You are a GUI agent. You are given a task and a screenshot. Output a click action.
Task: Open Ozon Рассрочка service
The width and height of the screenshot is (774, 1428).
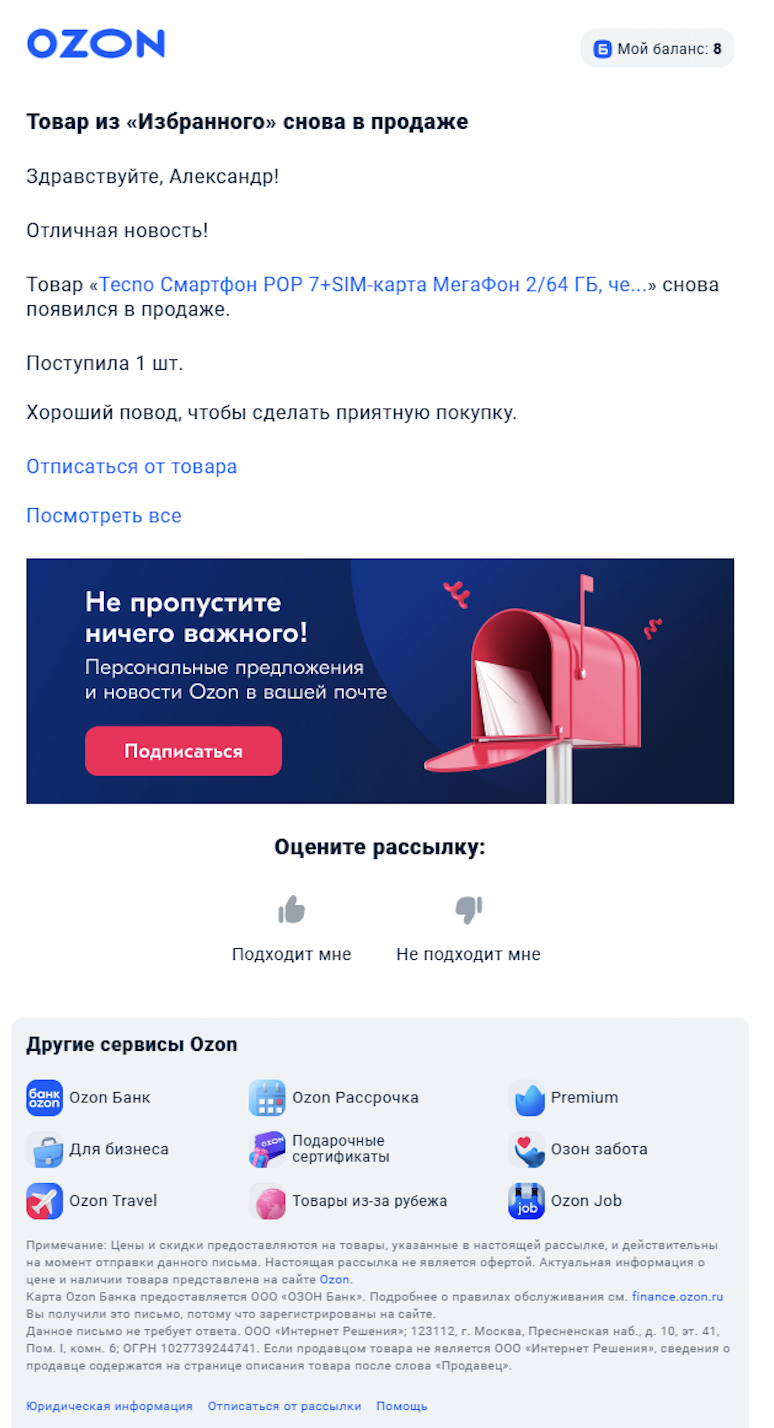tap(334, 1097)
